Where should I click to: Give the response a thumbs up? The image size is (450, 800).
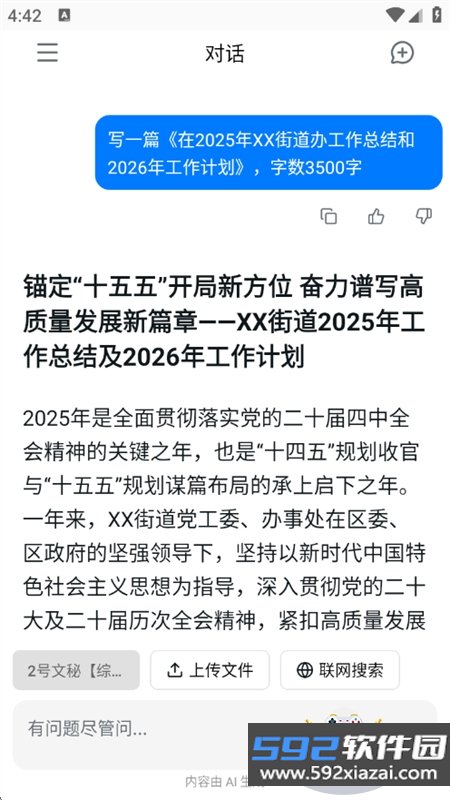click(x=376, y=216)
